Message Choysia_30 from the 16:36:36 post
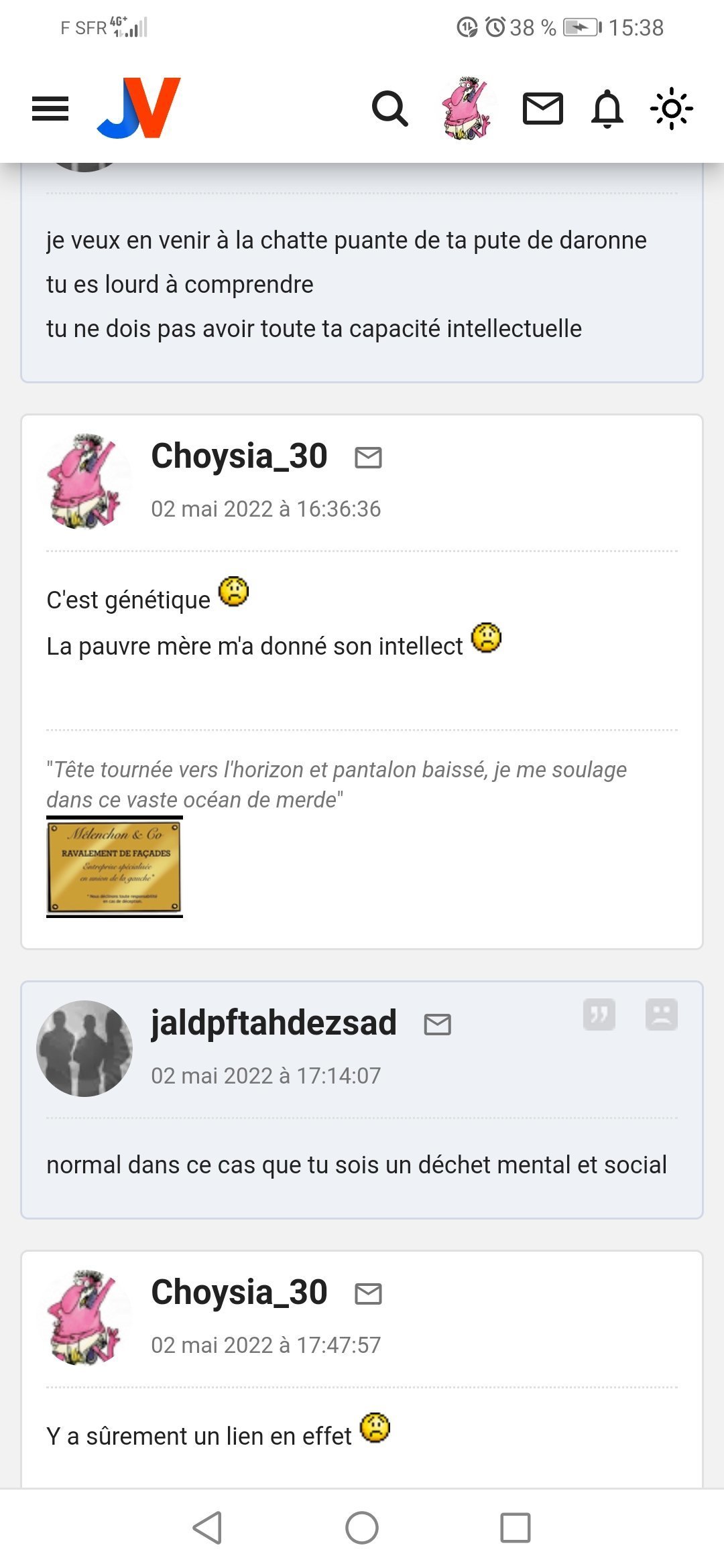 coord(368,458)
